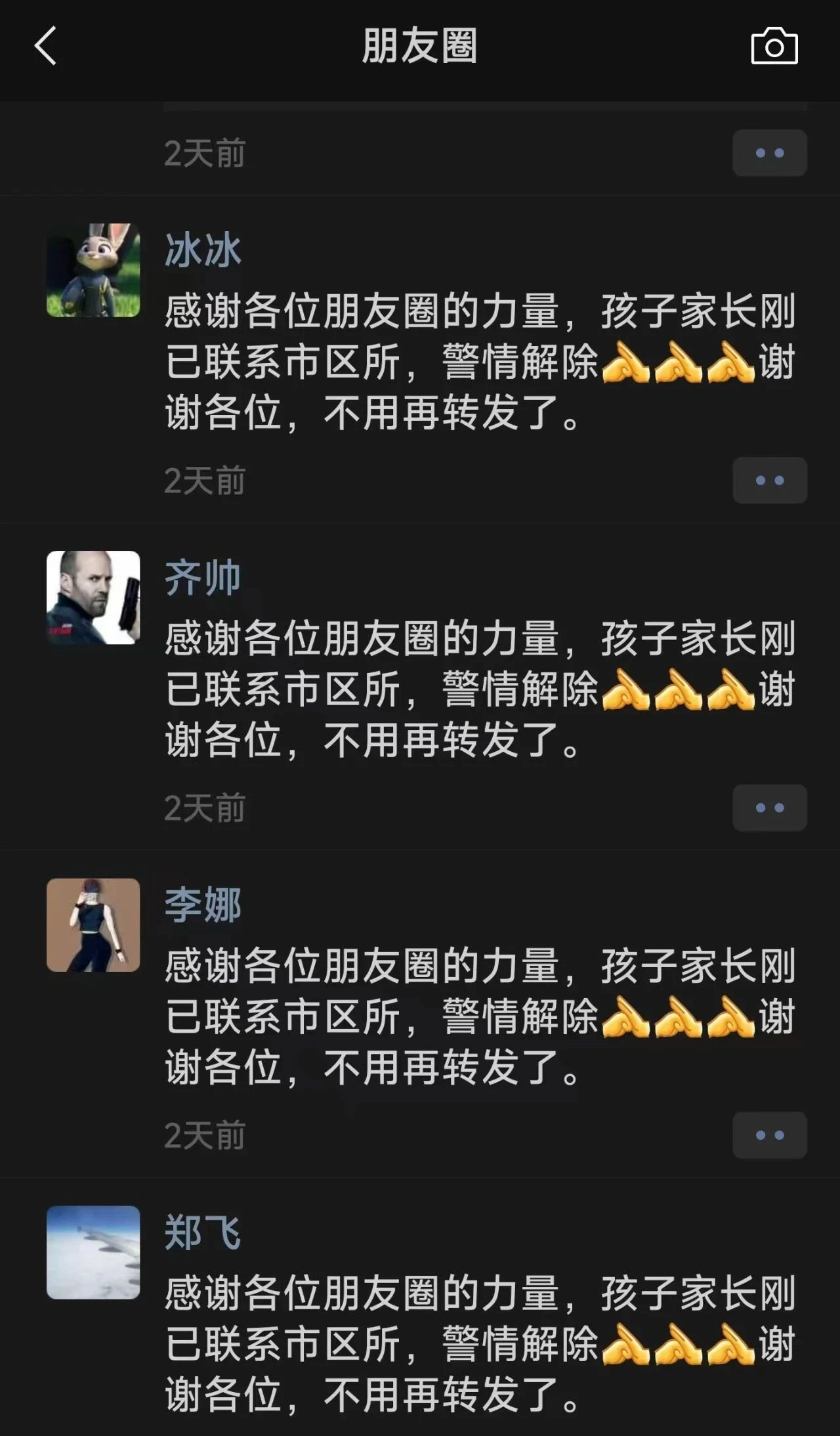The height and width of the screenshot is (1436, 840).
Task: View 李娜's avatar profile
Action: click(93, 925)
